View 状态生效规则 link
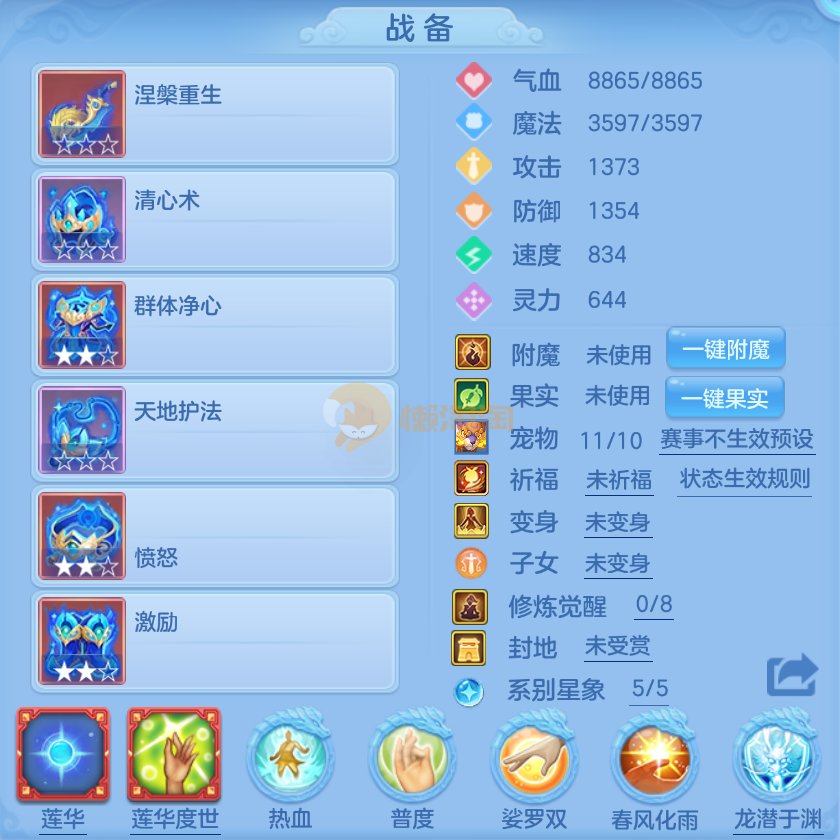Viewport: 840px width, 840px height. tap(744, 479)
